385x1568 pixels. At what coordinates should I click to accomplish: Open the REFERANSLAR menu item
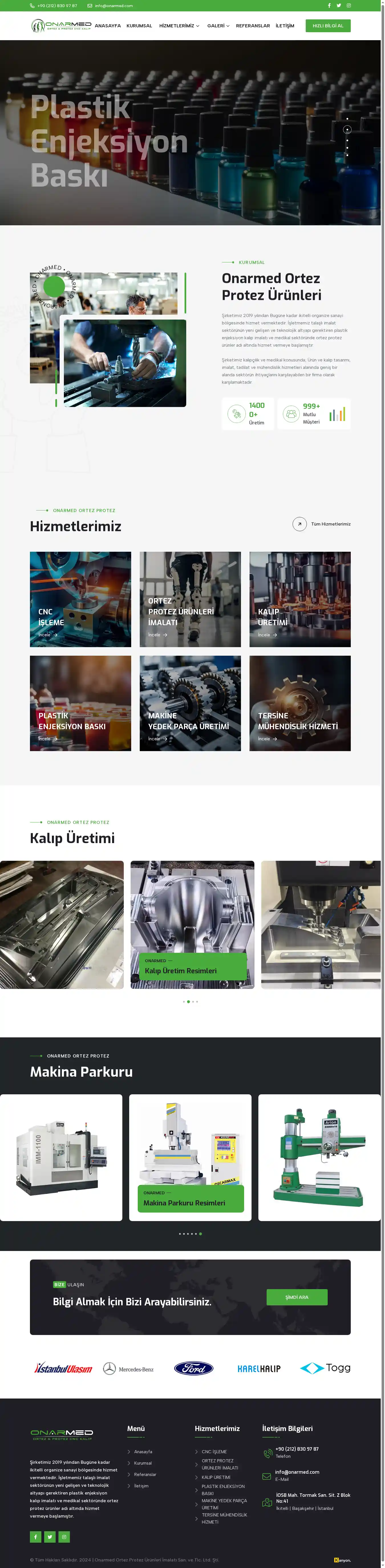253,26
